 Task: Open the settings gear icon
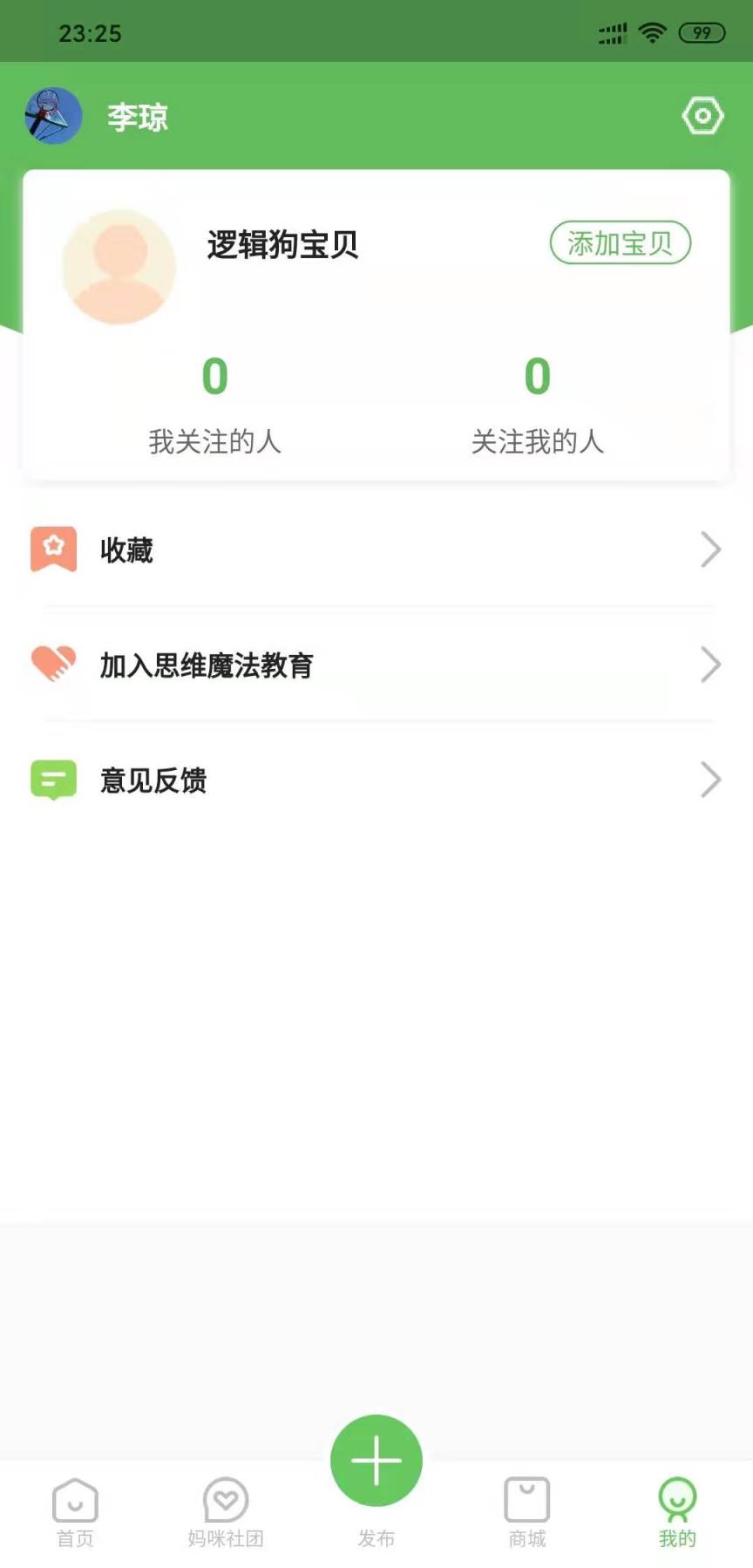(x=702, y=114)
